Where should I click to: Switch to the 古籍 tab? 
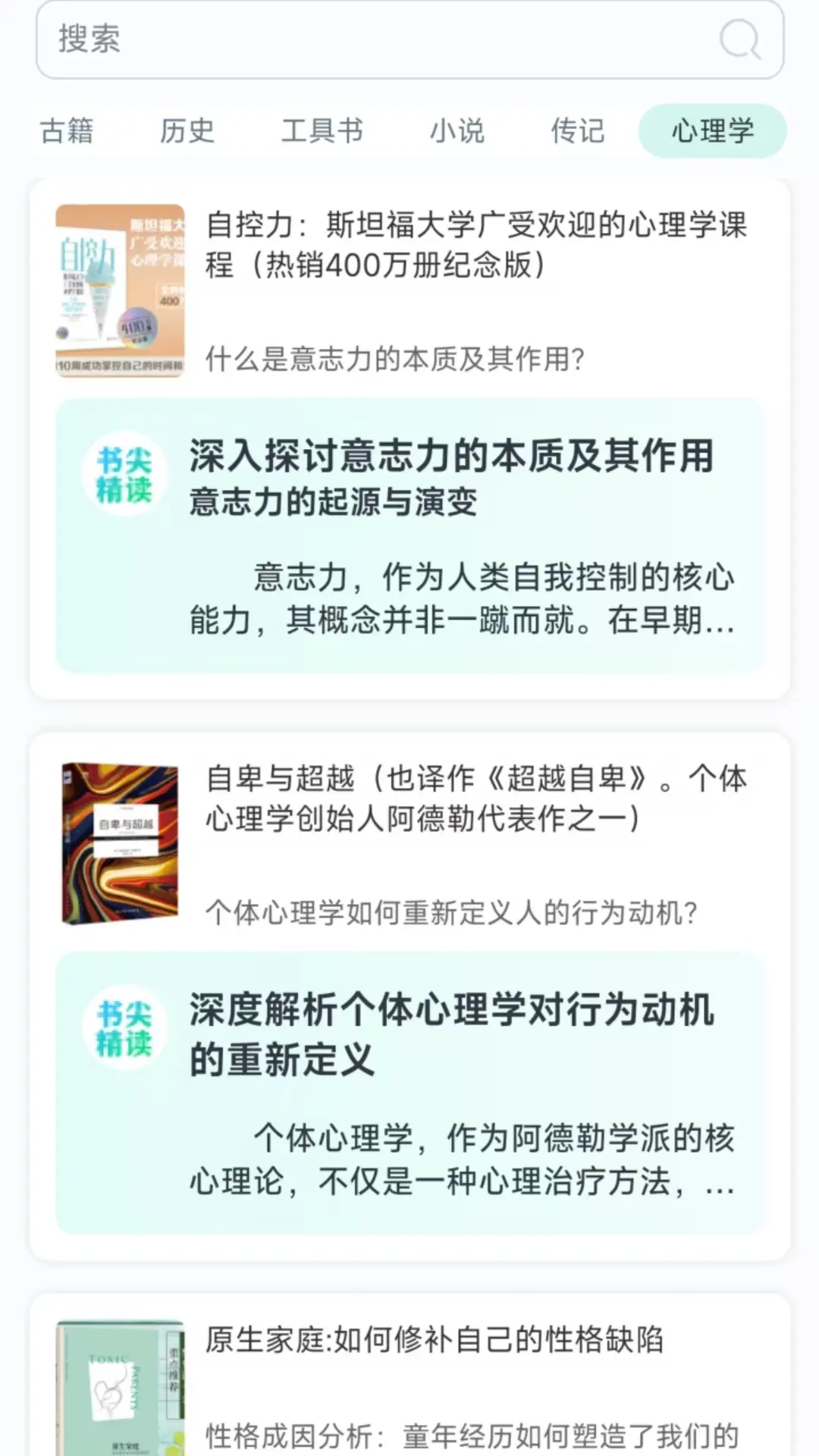coord(67,131)
